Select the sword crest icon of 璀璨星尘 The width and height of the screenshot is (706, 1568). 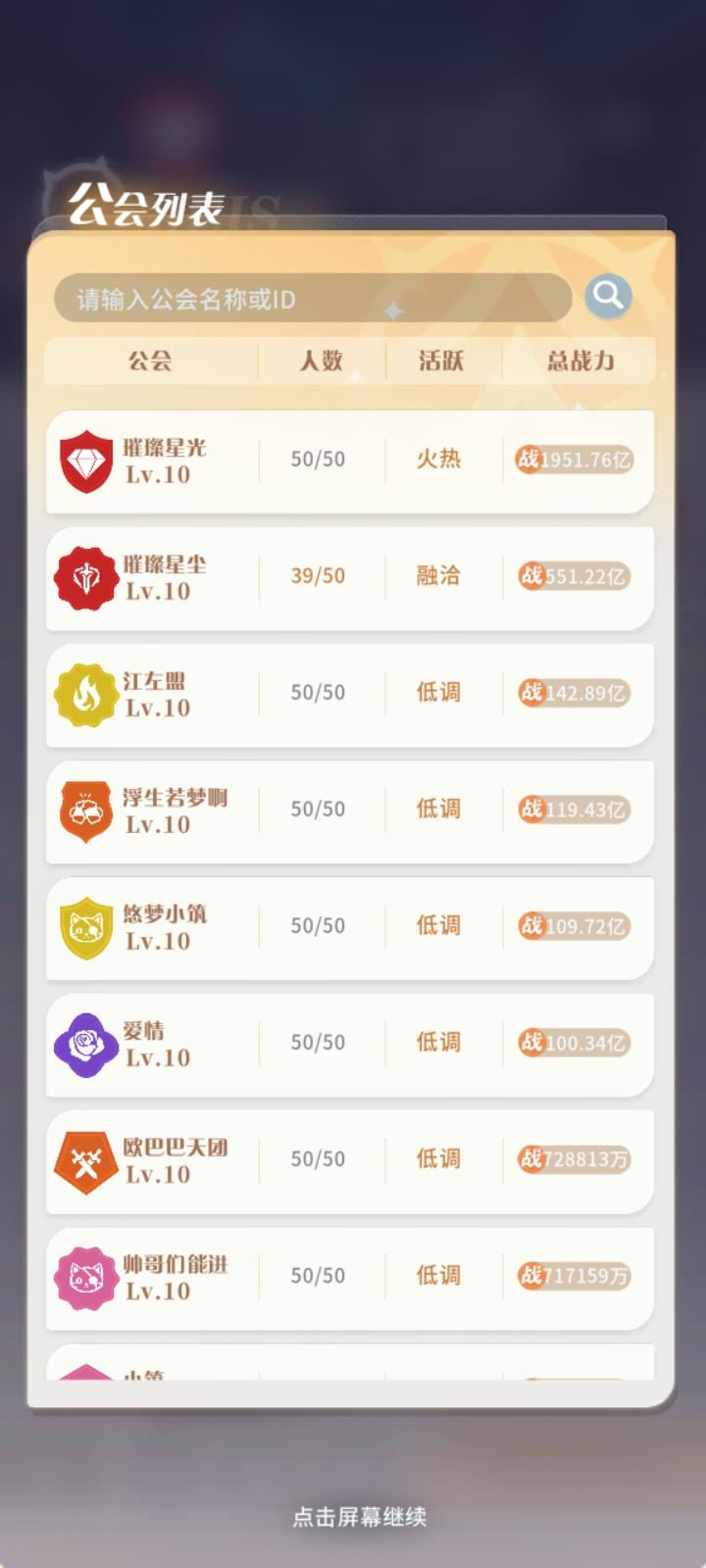pyautogui.click(x=87, y=576)
